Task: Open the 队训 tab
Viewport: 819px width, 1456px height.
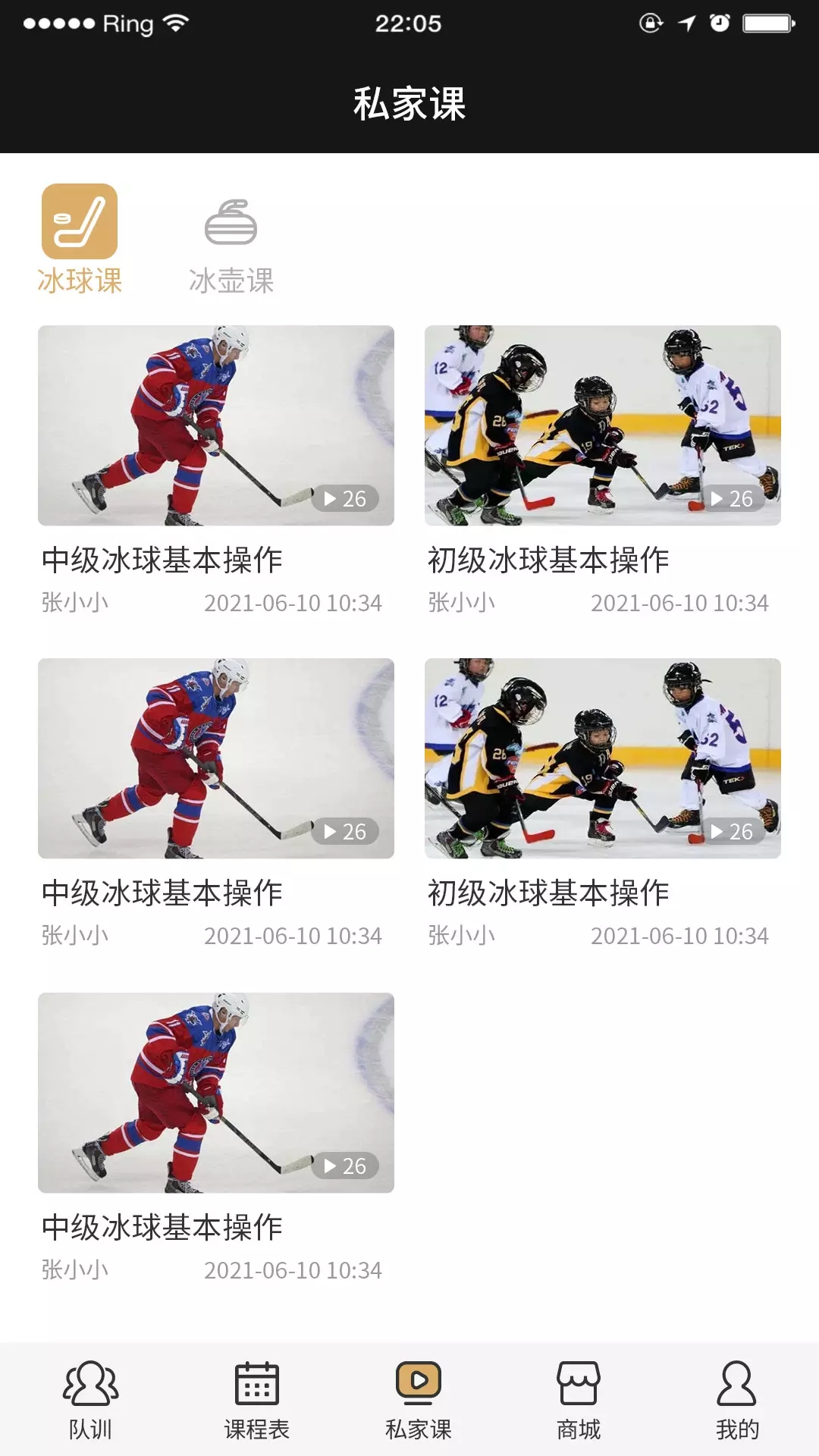Action: pyautogui.click(x=90, y=1399)
